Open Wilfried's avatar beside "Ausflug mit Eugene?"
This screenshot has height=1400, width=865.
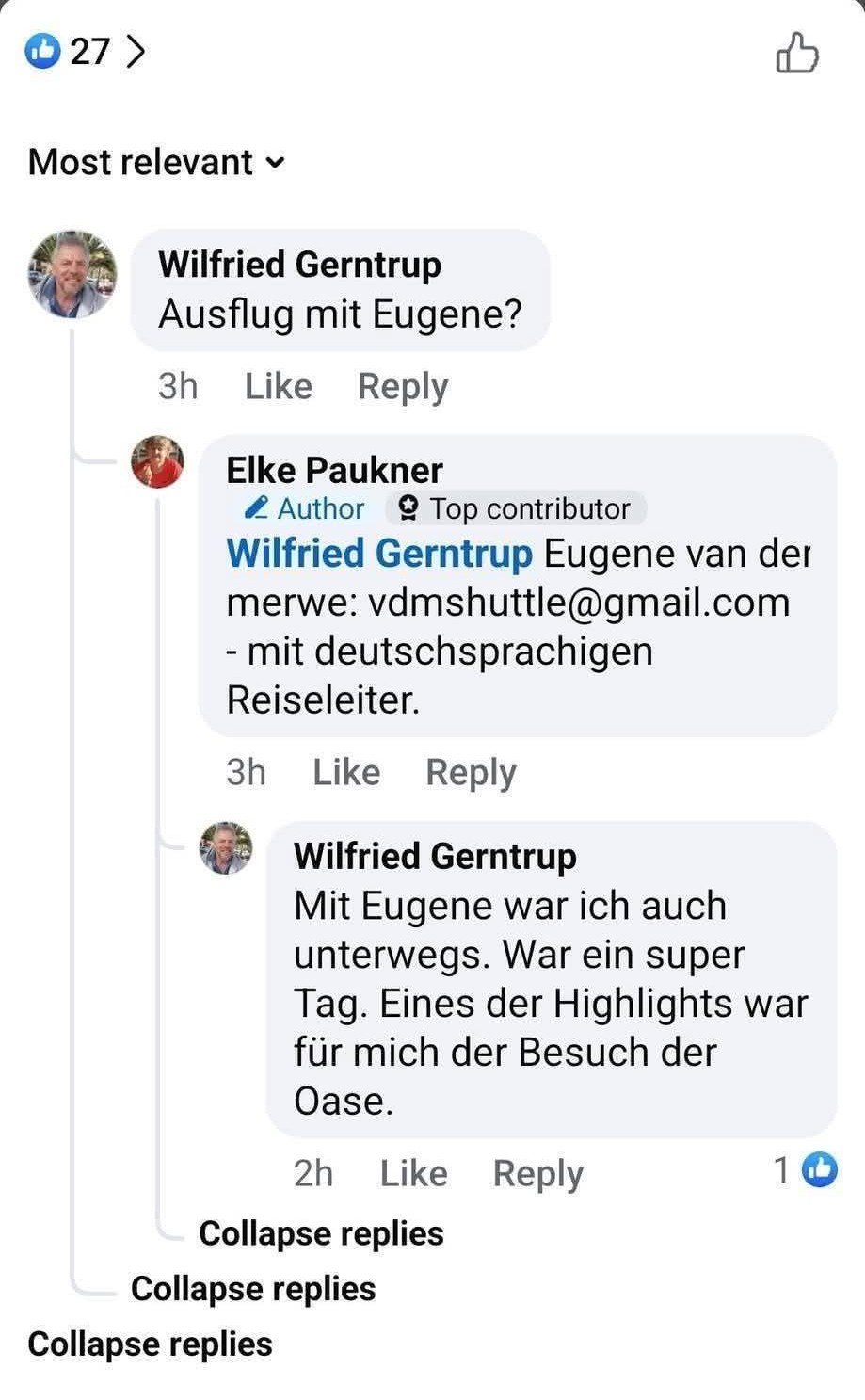(72, 273)
